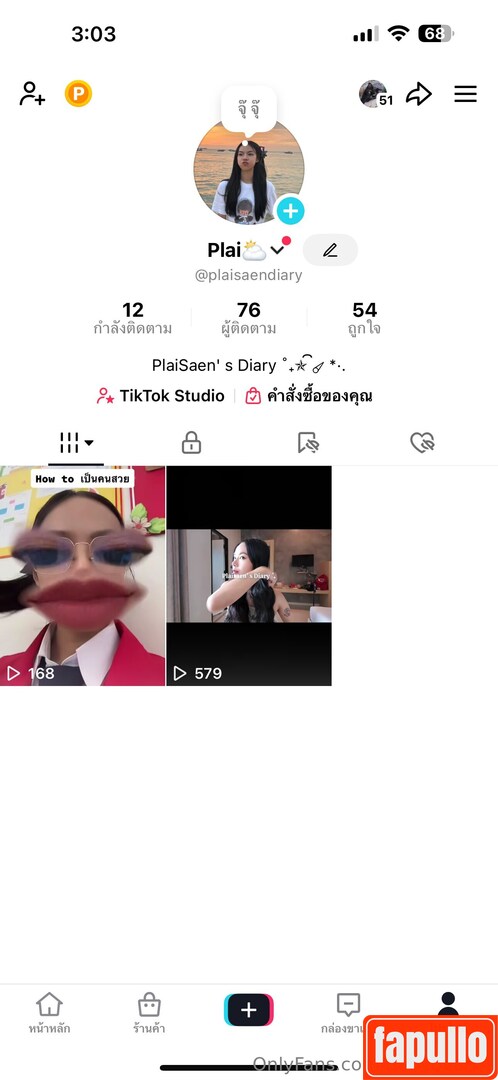Open the hamburger menu
The height and width of the screenshot is (1080, 498).
(x=466, y=94)
